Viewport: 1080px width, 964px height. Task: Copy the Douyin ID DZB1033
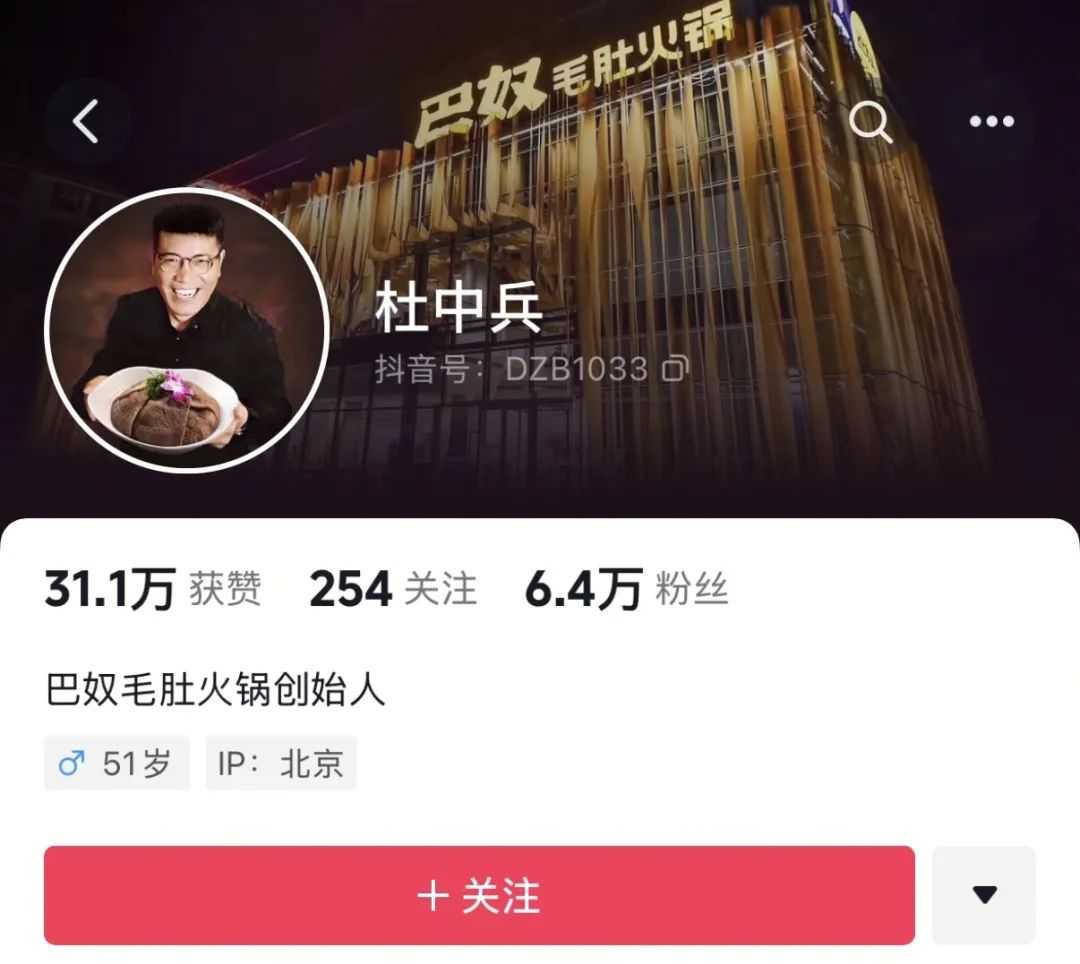point(676,369)
